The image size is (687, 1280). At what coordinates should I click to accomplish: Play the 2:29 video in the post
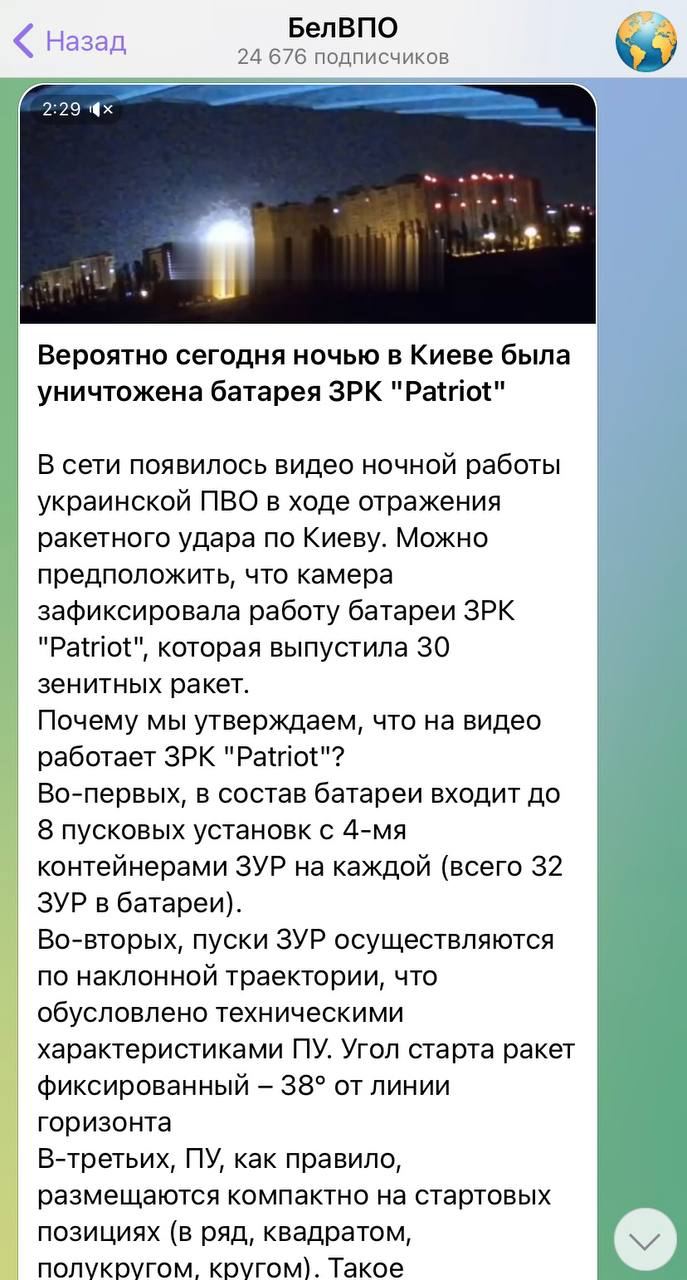[308, 204]
